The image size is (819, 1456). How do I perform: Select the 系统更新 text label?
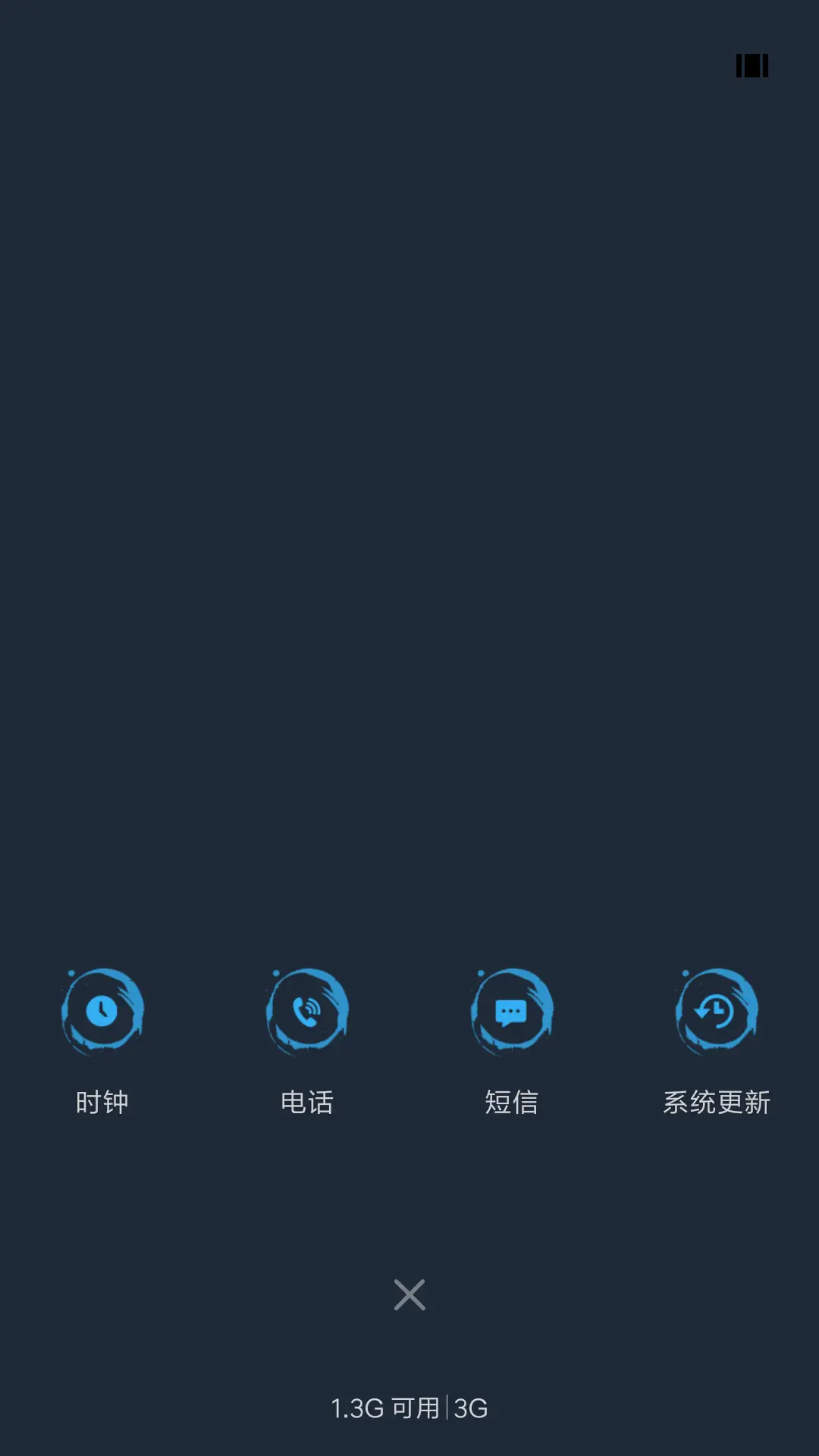[717, 1102]
